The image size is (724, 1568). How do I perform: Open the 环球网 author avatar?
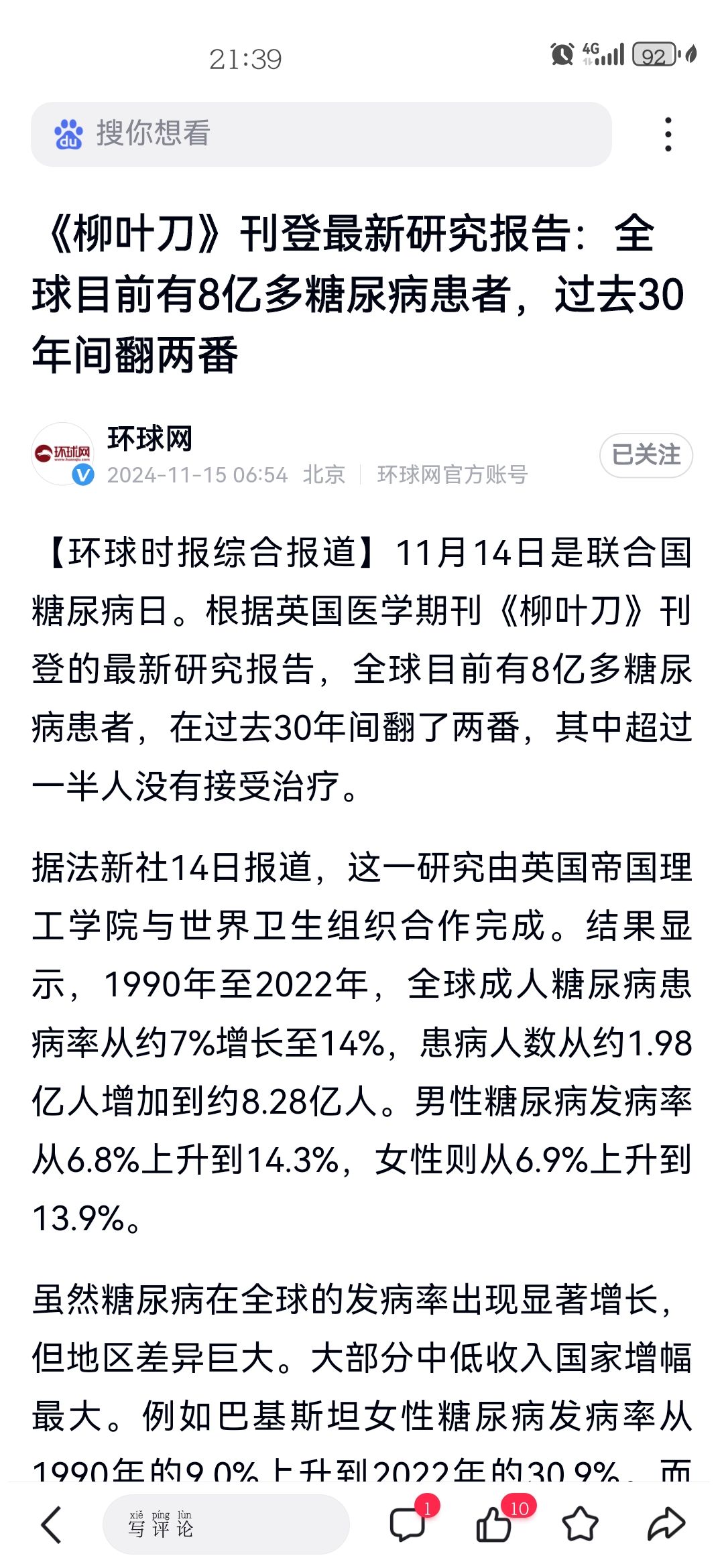pyautogui.click(x=63, y=454)
